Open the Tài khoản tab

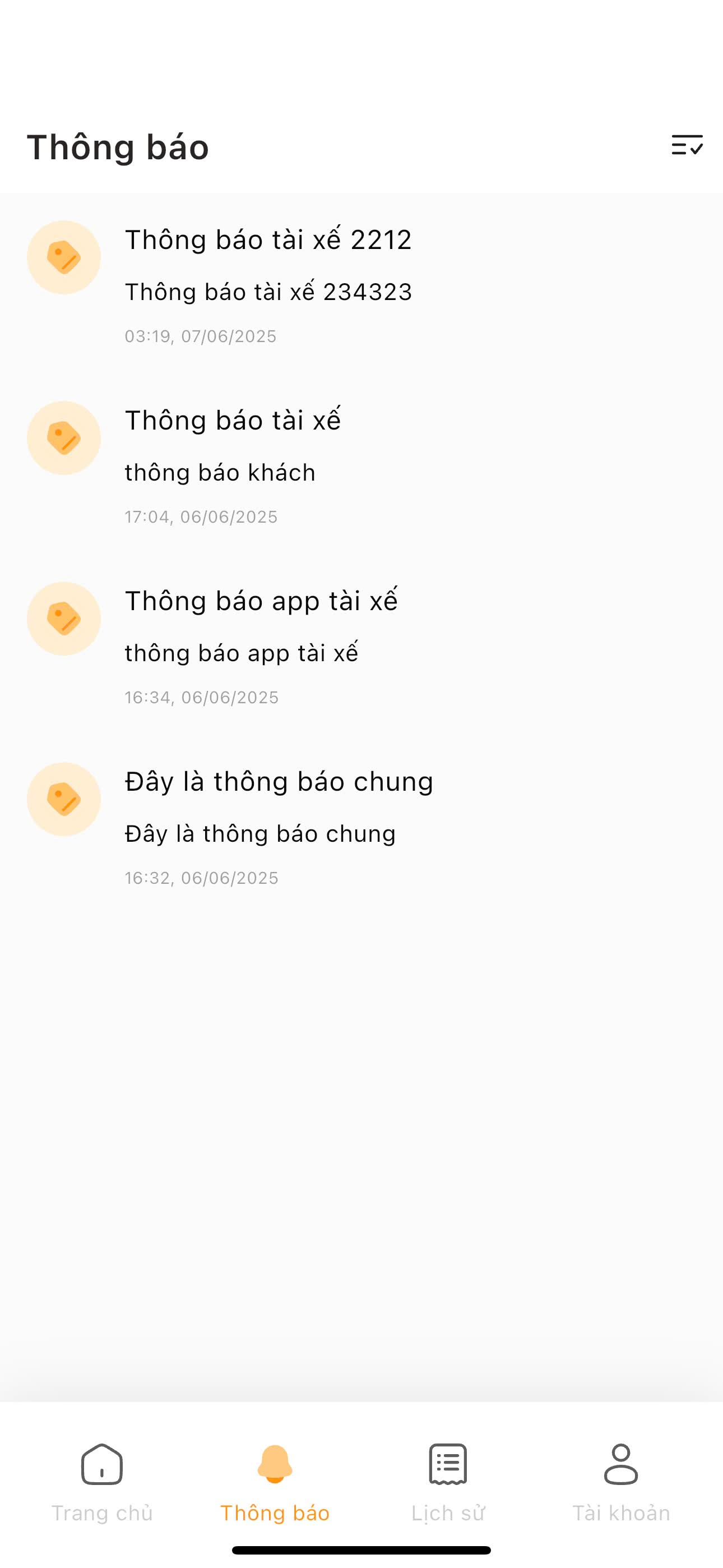pos(621,1482)
